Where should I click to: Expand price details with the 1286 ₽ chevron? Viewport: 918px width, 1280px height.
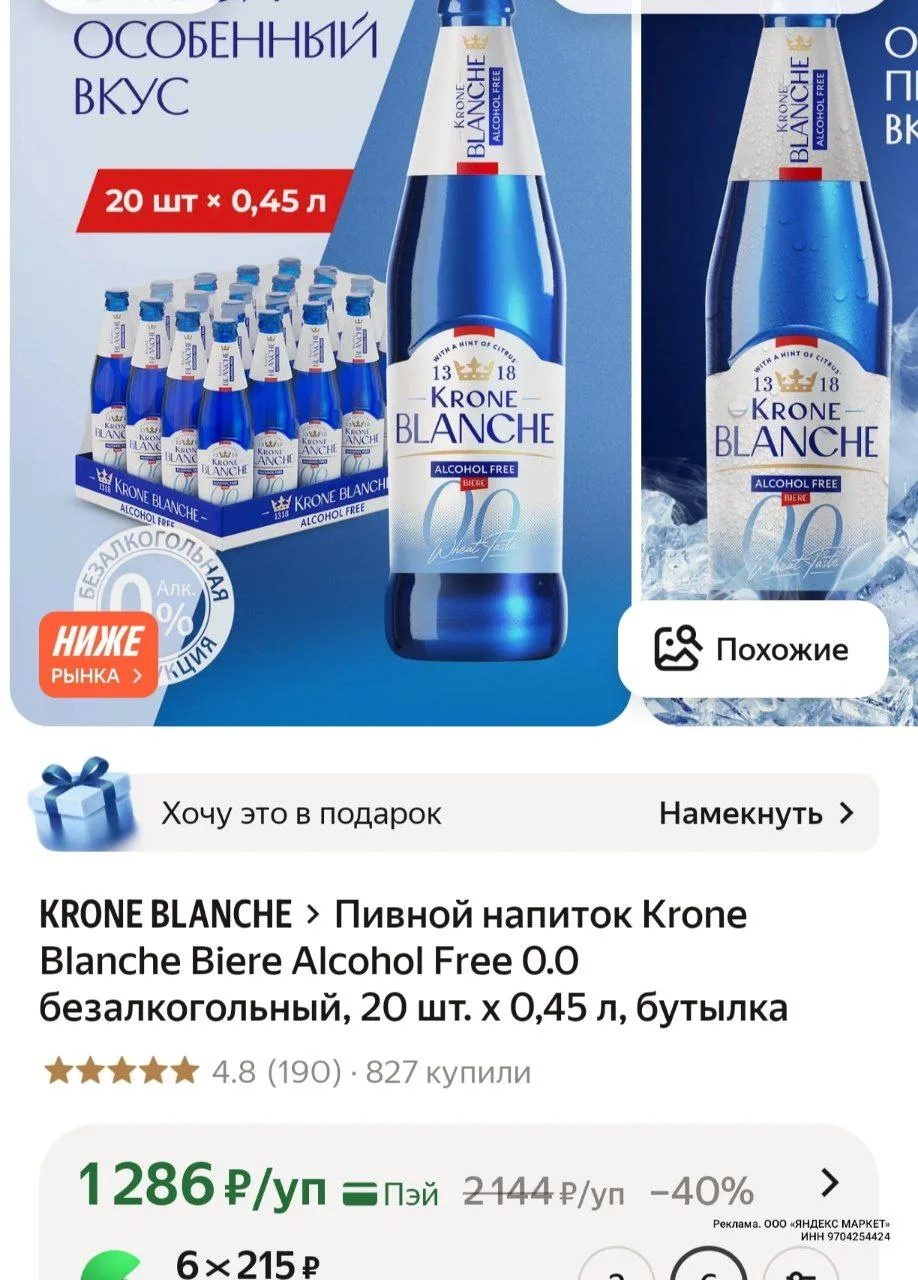(x=829, y=1184)
